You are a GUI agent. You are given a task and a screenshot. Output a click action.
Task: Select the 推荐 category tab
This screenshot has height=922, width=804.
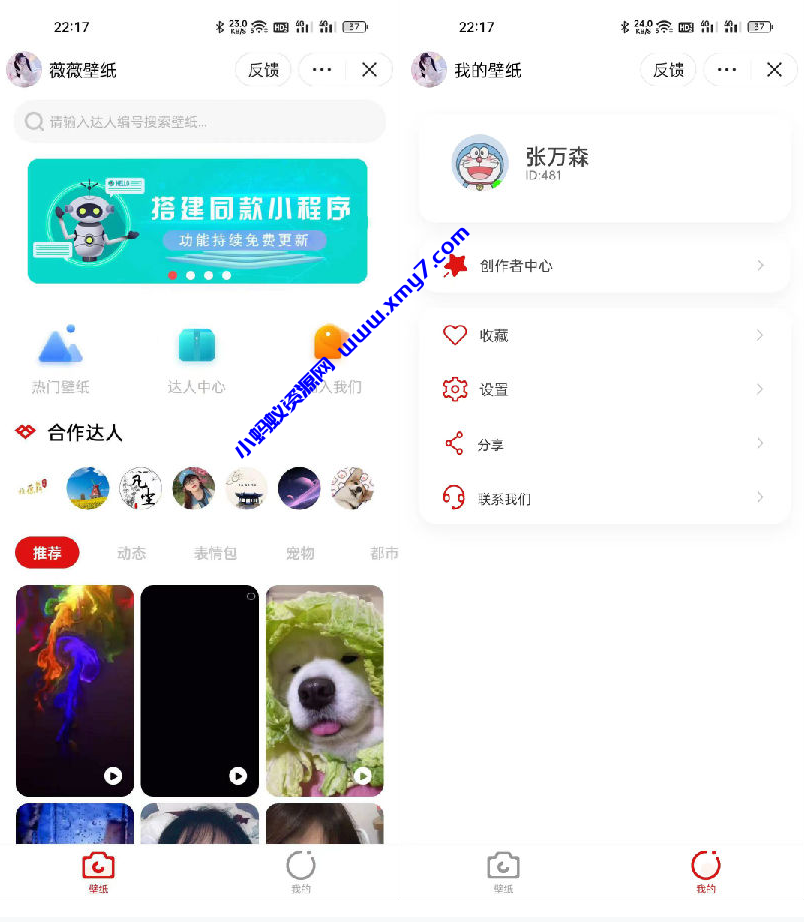(46, 551)
